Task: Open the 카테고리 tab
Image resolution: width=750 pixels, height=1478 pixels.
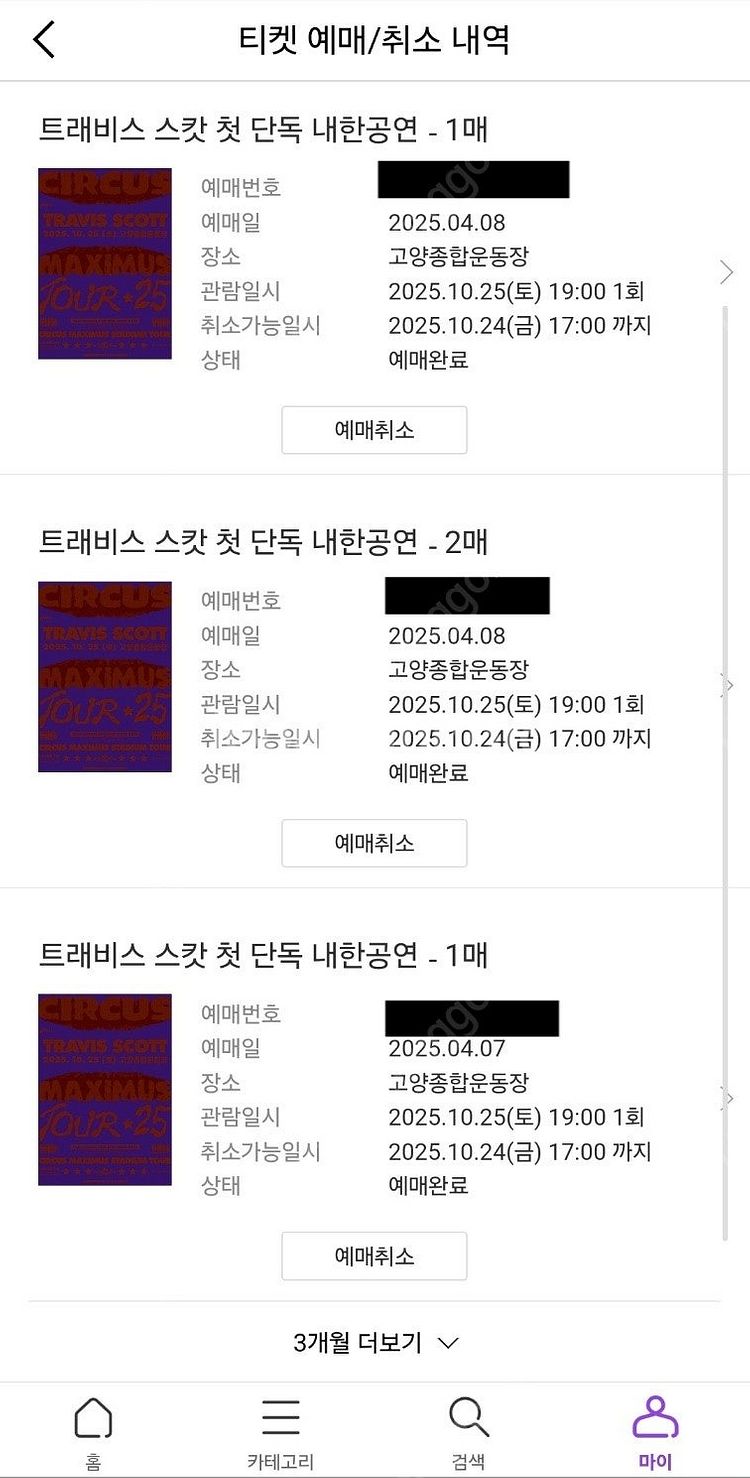Action: (x=281, y=1433)
